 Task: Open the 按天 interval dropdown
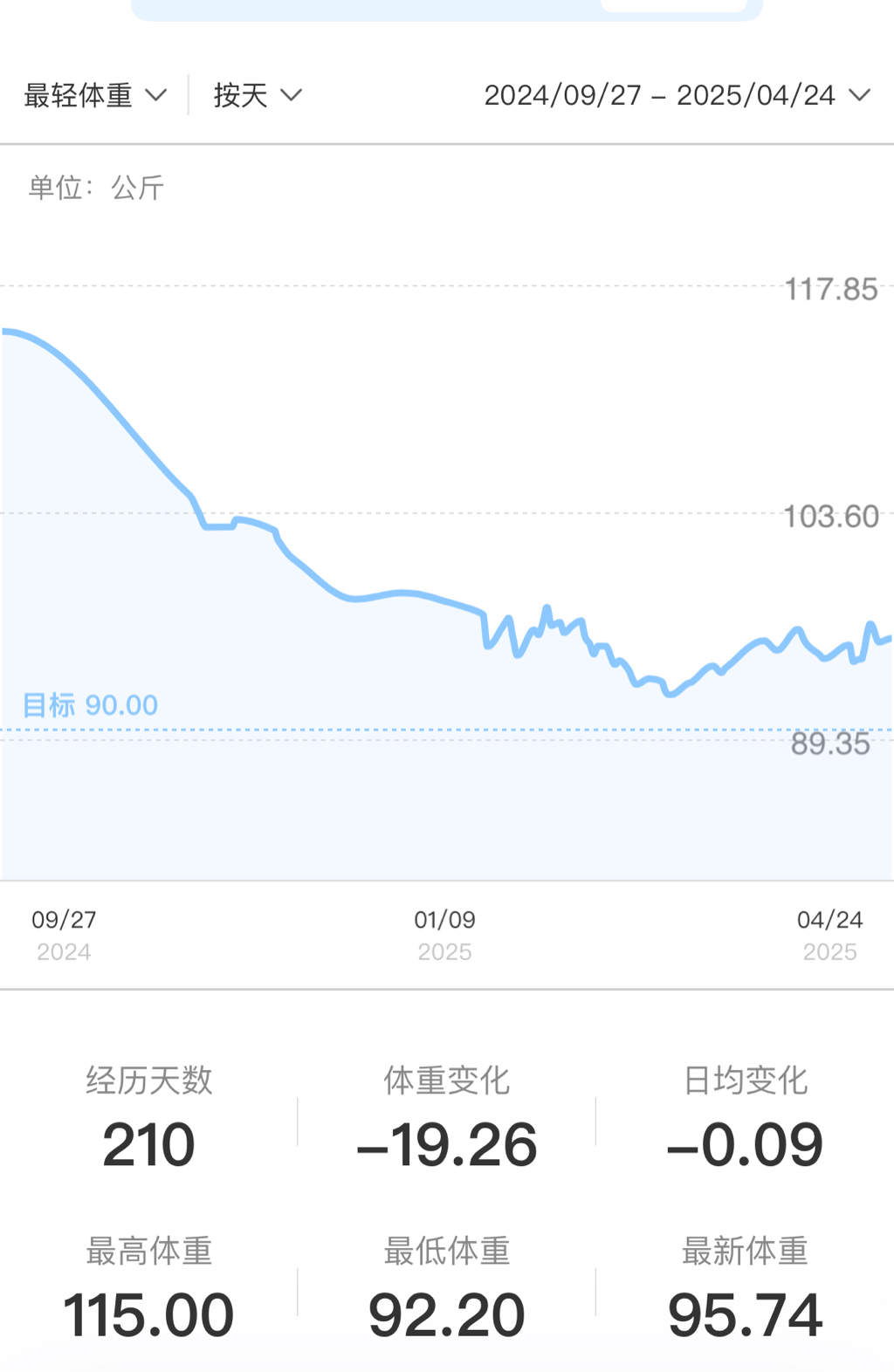point(257,95)
